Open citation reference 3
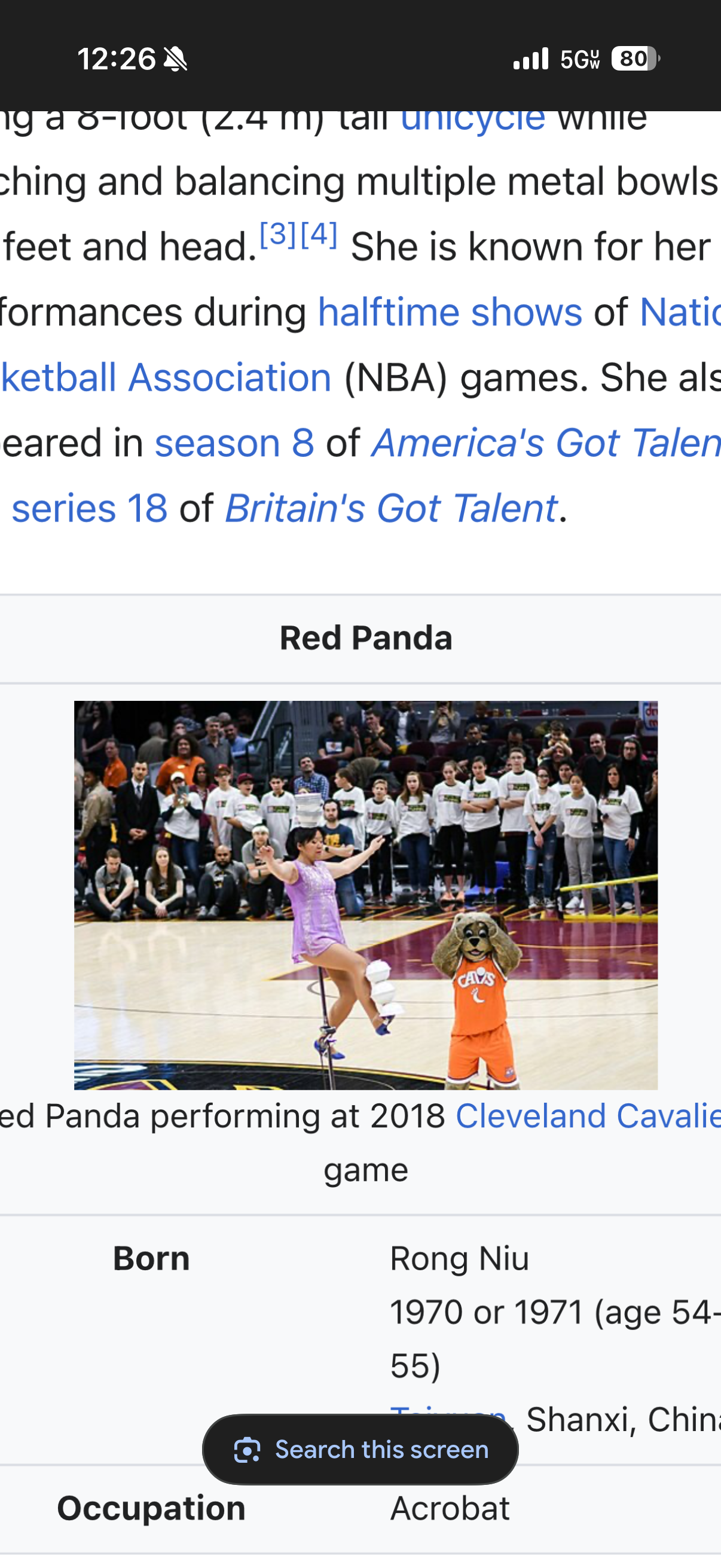Viewport: 721px width, 1568px height. coord(277,234)
